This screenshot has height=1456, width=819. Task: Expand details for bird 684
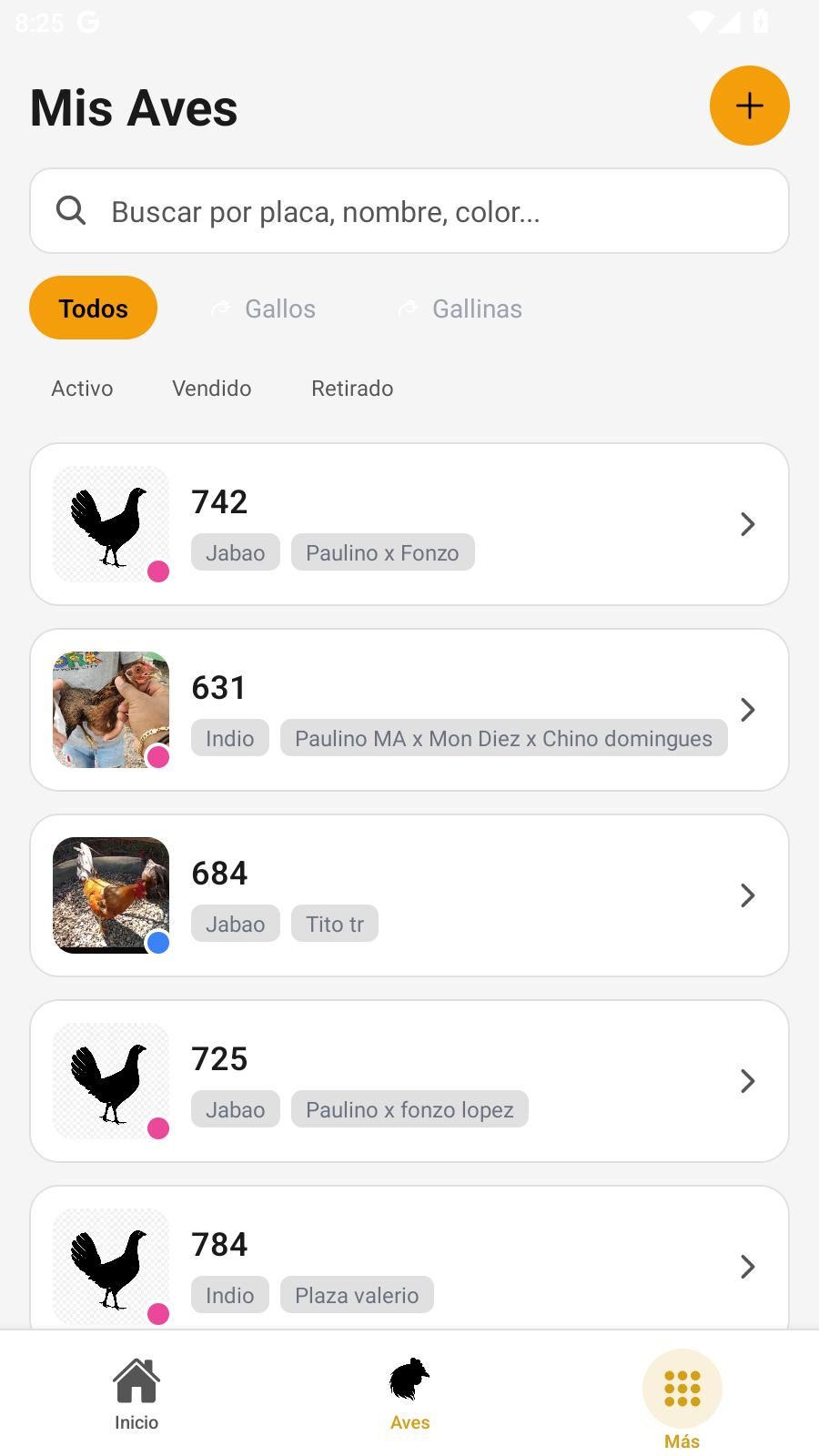(747, 895)
